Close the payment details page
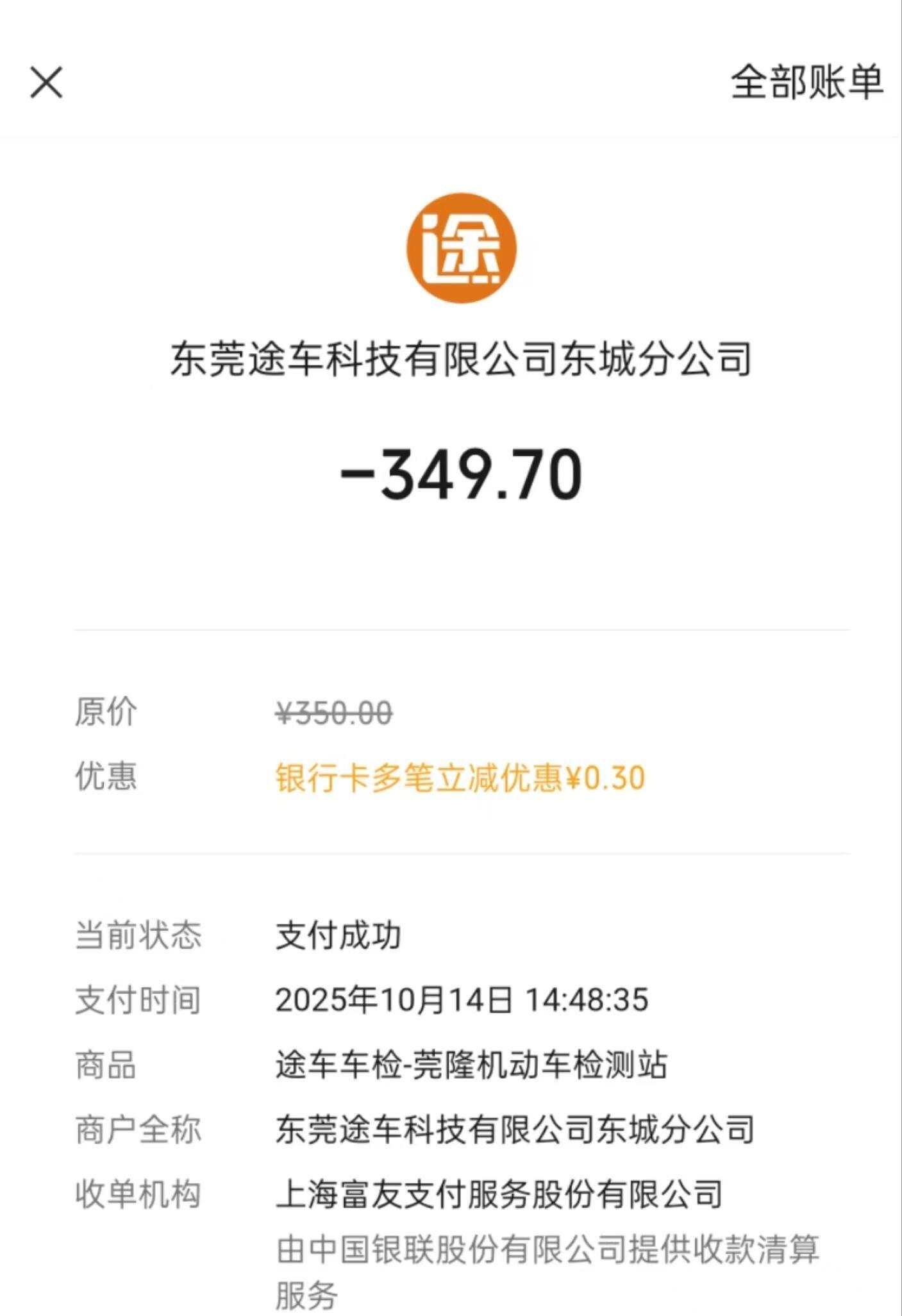The height and width of the screenshot is (1316, 902). coord(47,83)
